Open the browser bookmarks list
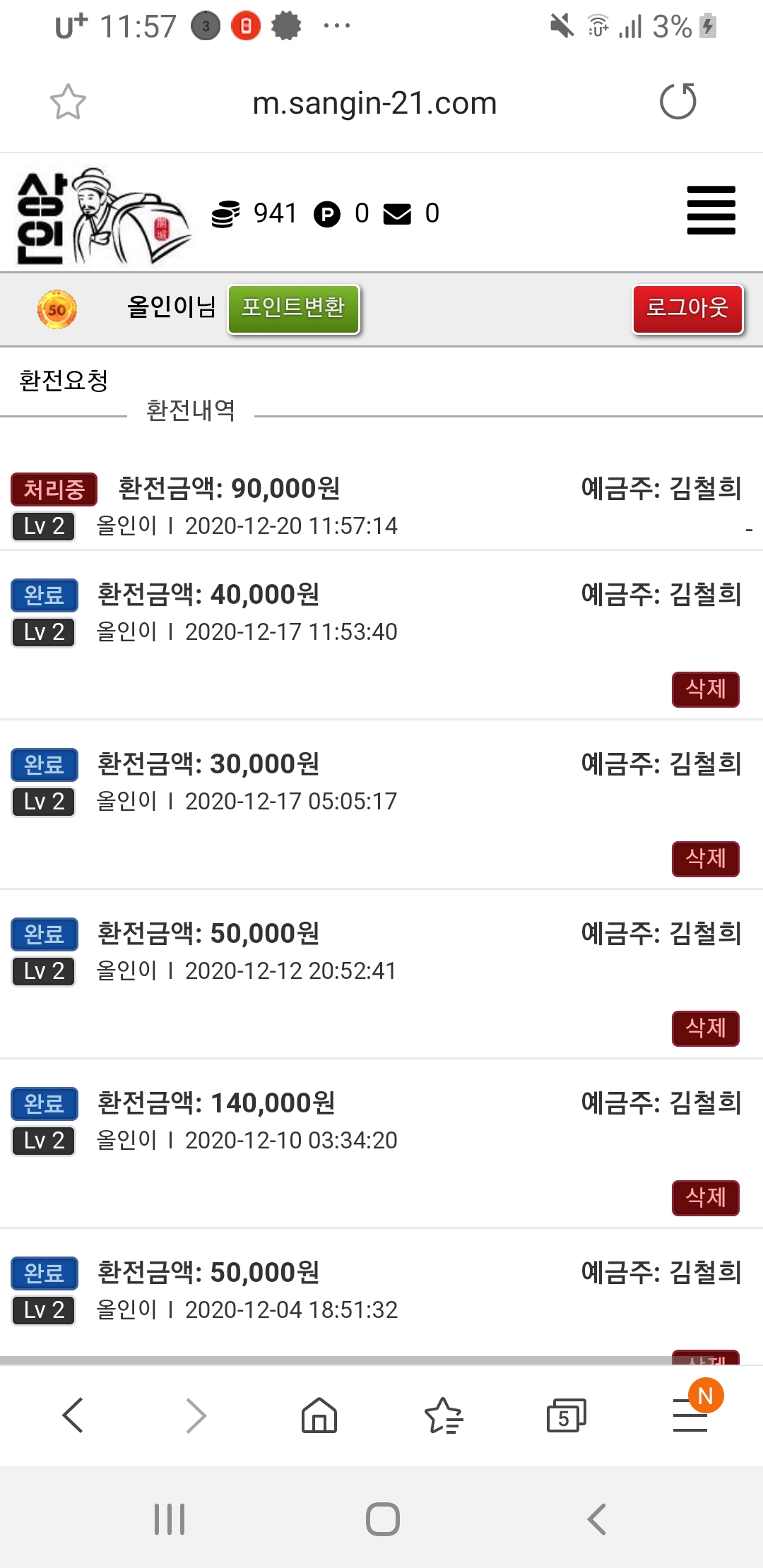Image resolution: width=763 pixels, height=1568 pixels. pos(443,1415)
